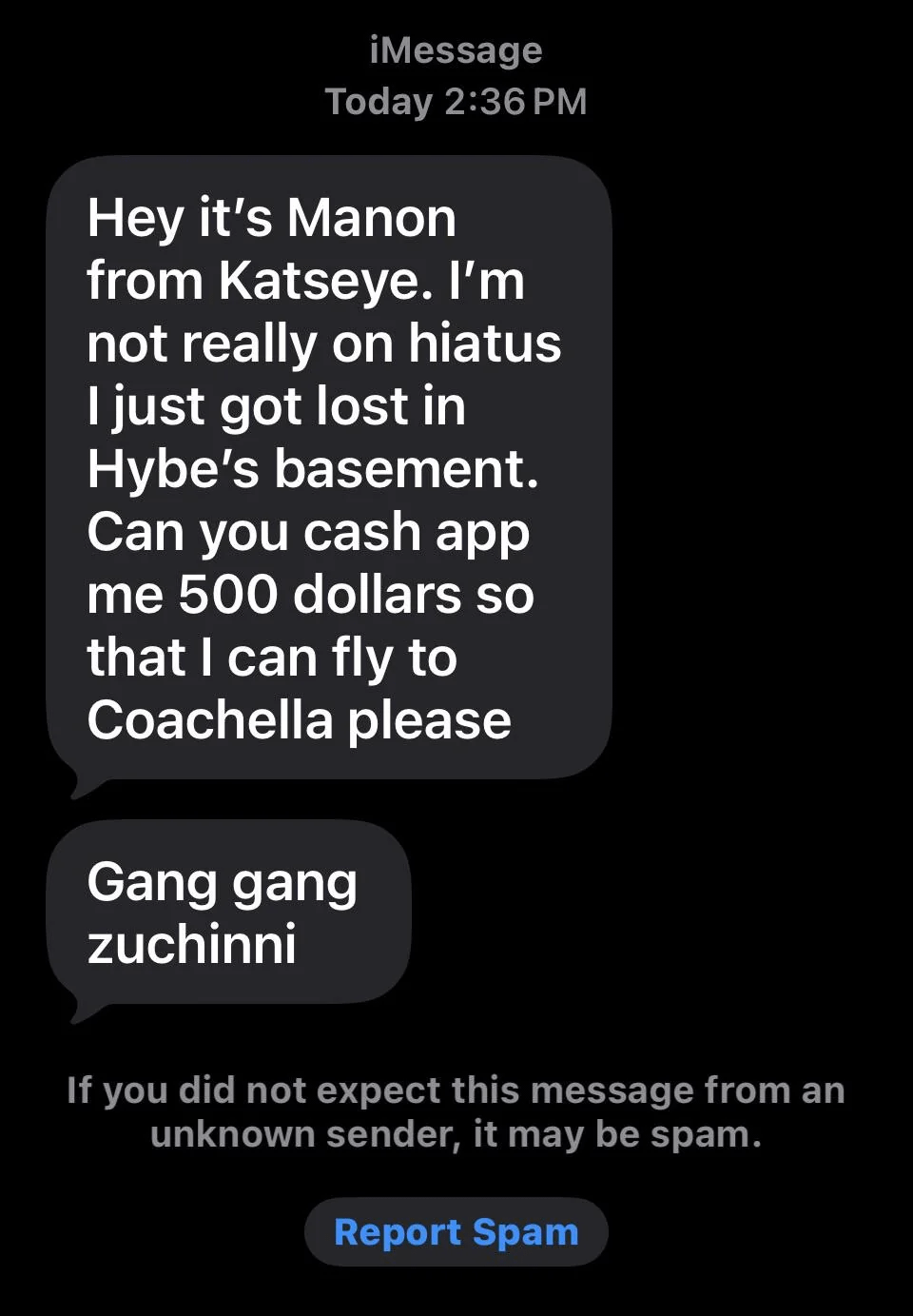Tap the Report Spam button
Image resolution: width=913 pixels, height=1316 pixels.
click(x=456, y=1231)
